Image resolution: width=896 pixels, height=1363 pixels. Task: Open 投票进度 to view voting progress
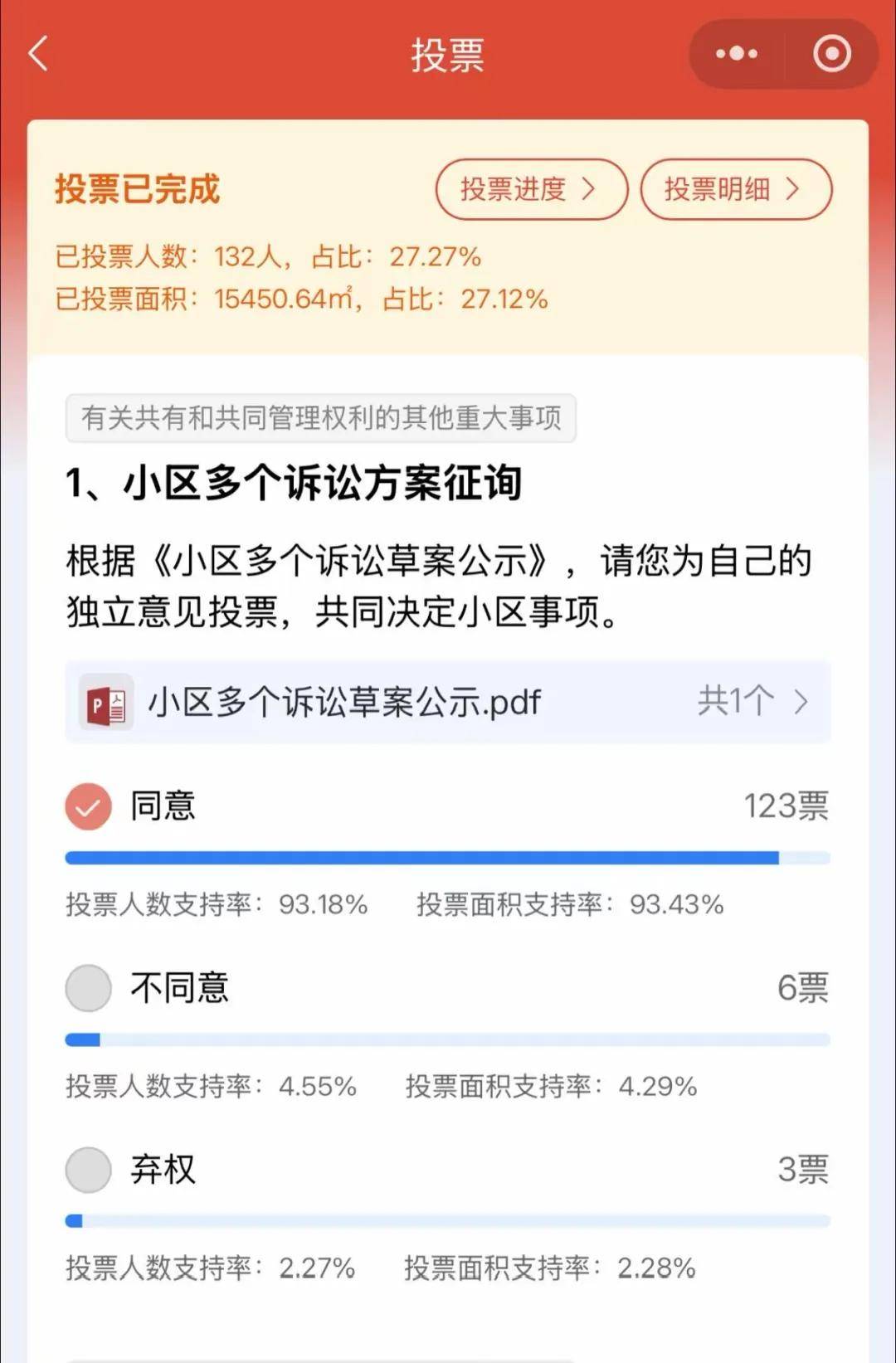tap(531, 189)
